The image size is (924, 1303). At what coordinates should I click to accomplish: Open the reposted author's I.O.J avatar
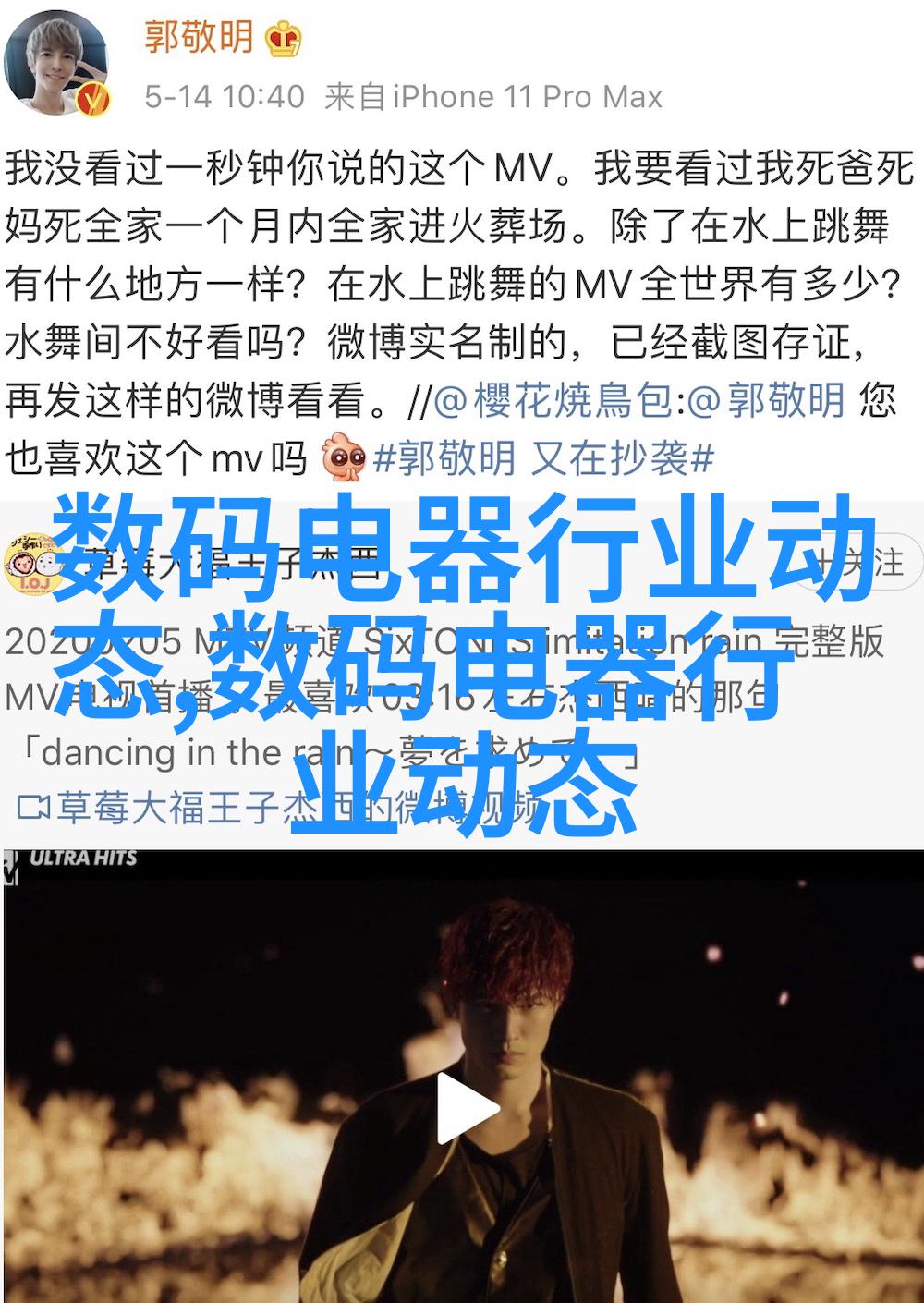[x=28, y=560]
